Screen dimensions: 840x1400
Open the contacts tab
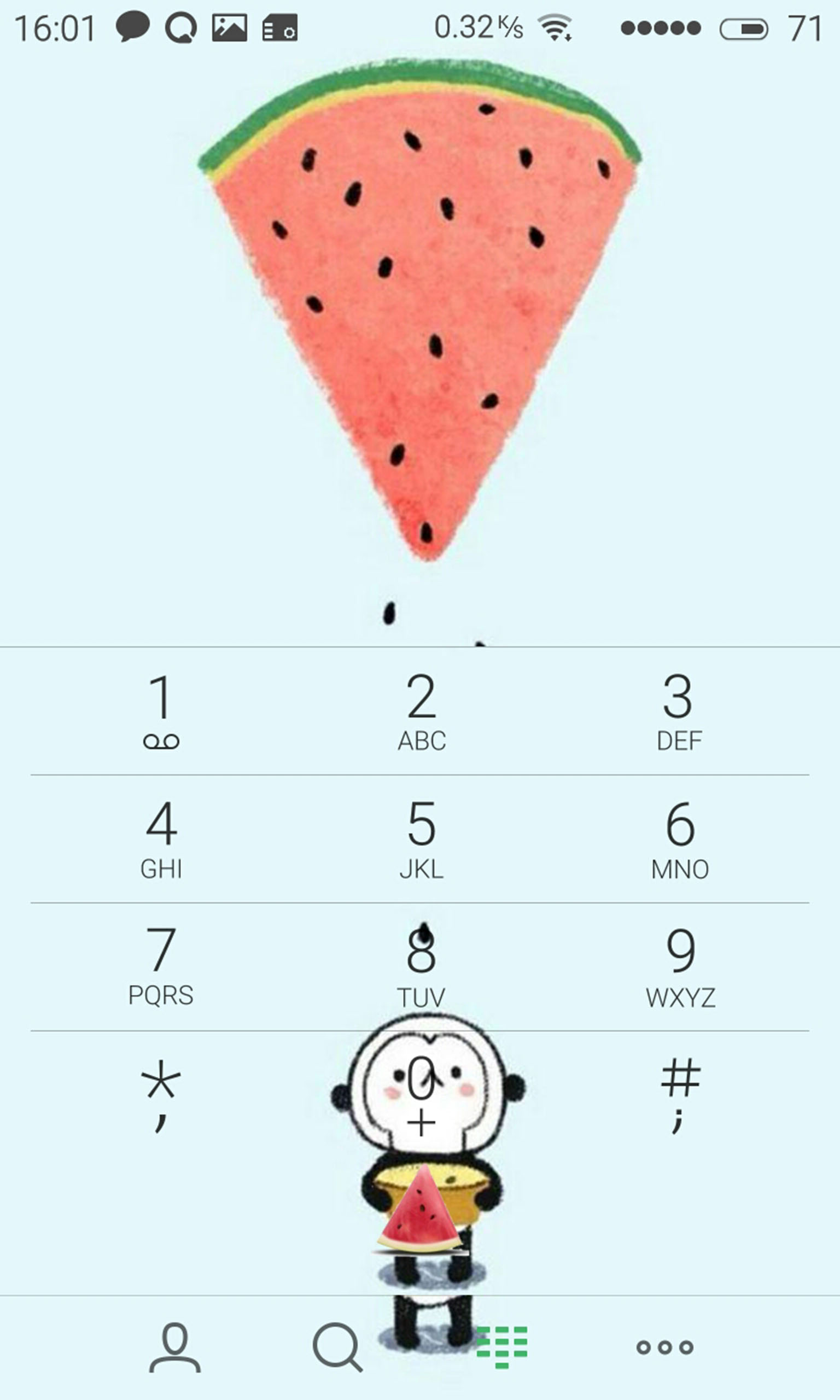(x=174, y=1347)
